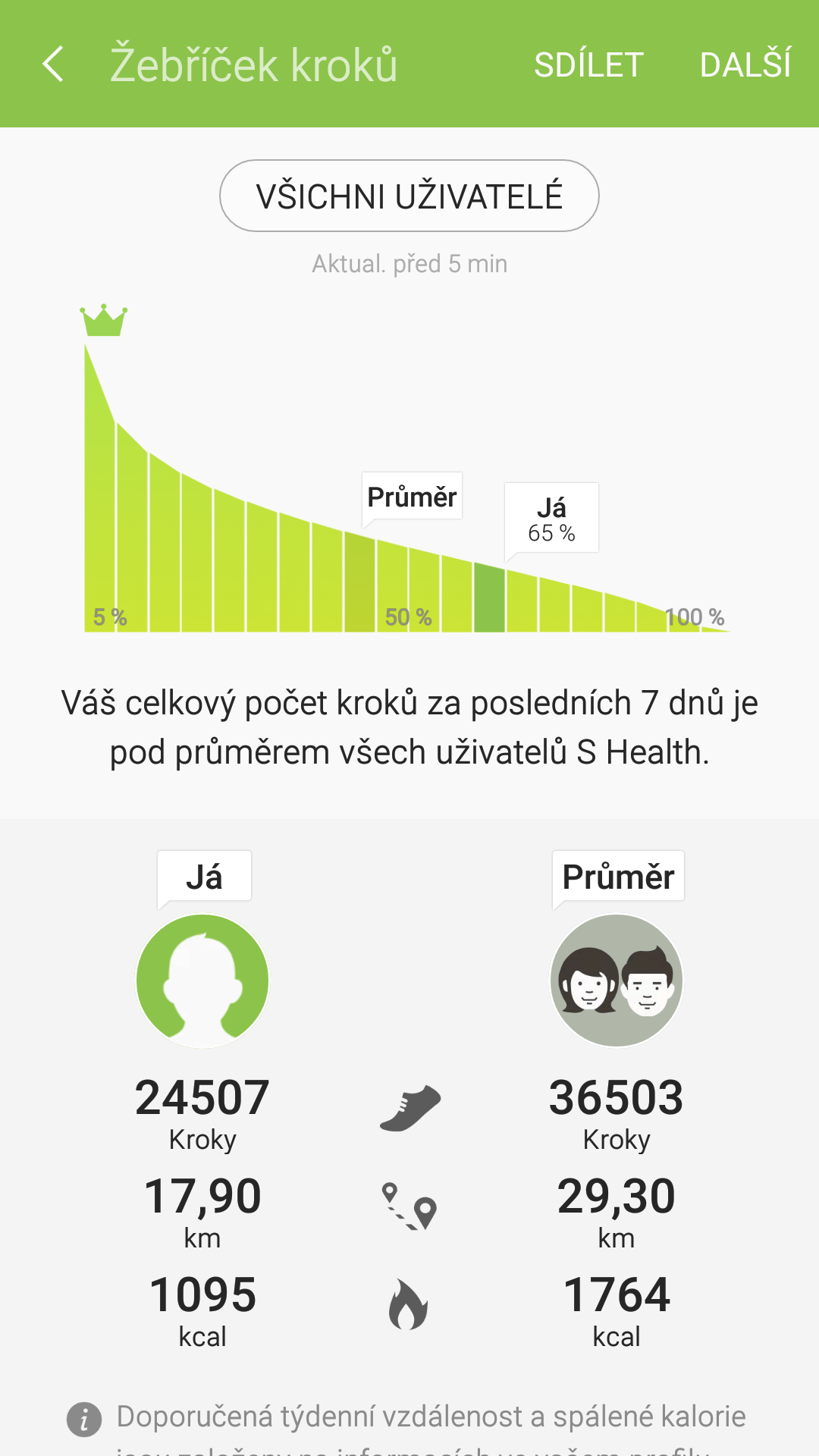Tap SDÍLET to share the ranking

(588, 65)
